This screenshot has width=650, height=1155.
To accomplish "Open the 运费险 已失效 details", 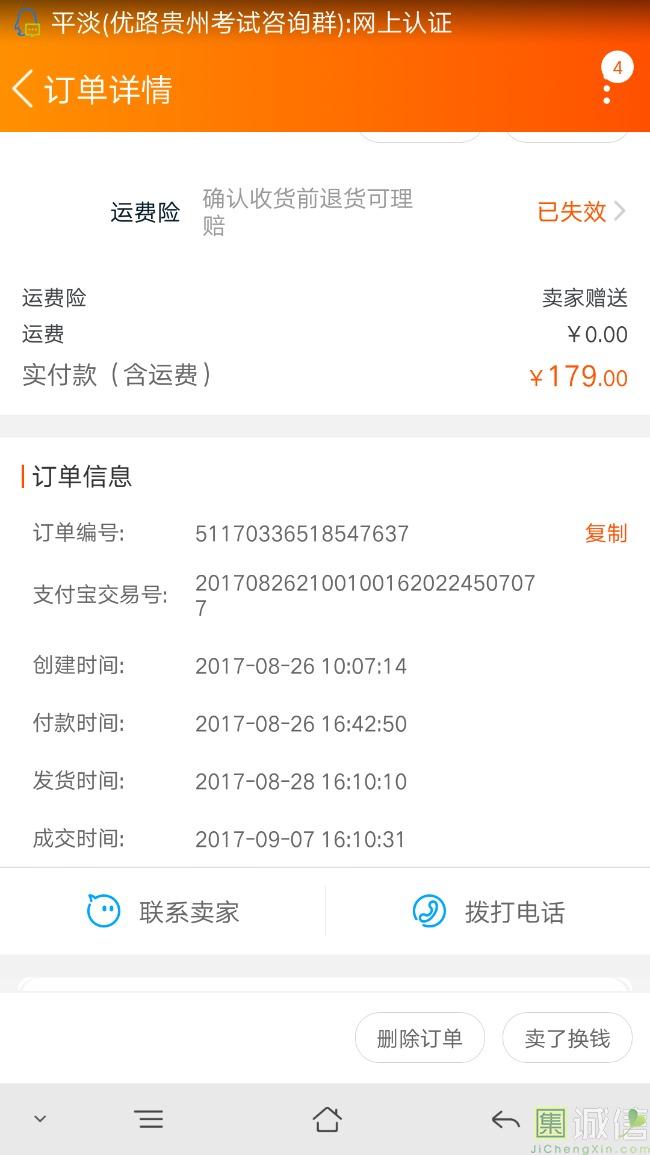I will tap(582, 212).
